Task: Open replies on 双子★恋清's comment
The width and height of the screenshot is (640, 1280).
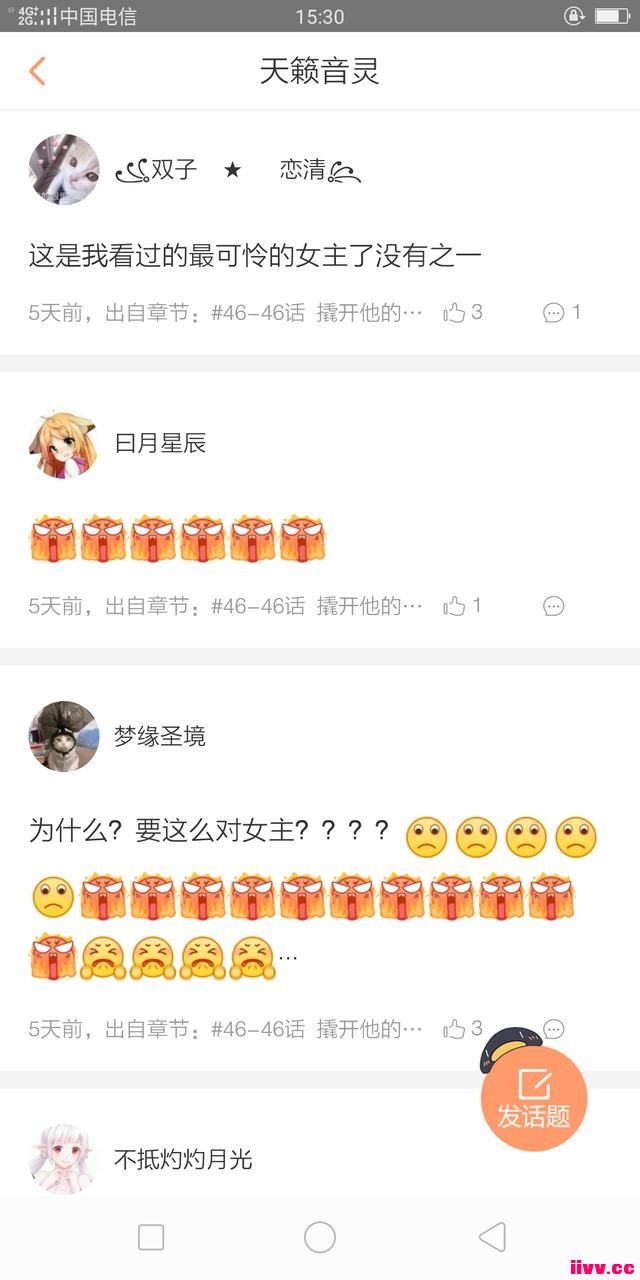Action: pos(555,312)
